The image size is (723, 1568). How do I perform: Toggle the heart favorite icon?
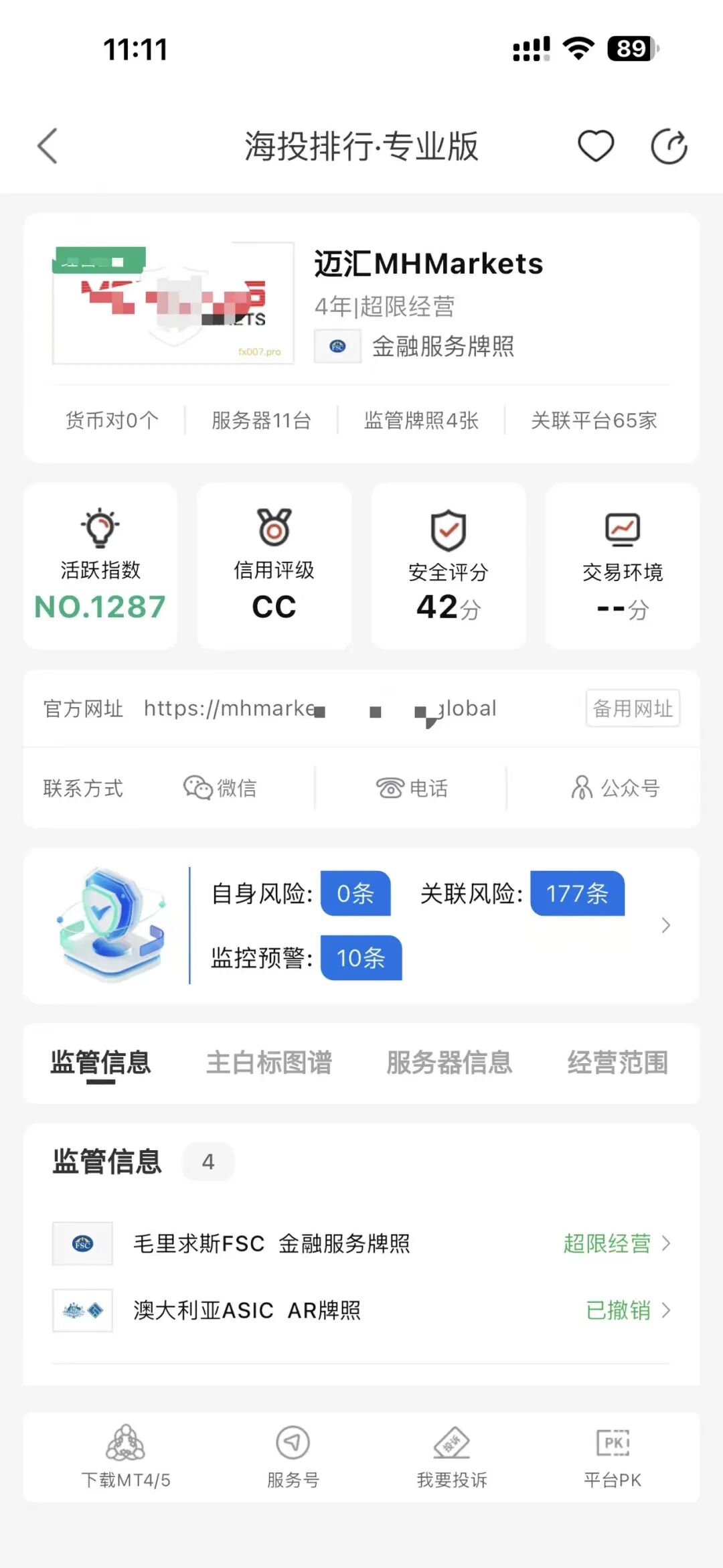tap(595, 146)
